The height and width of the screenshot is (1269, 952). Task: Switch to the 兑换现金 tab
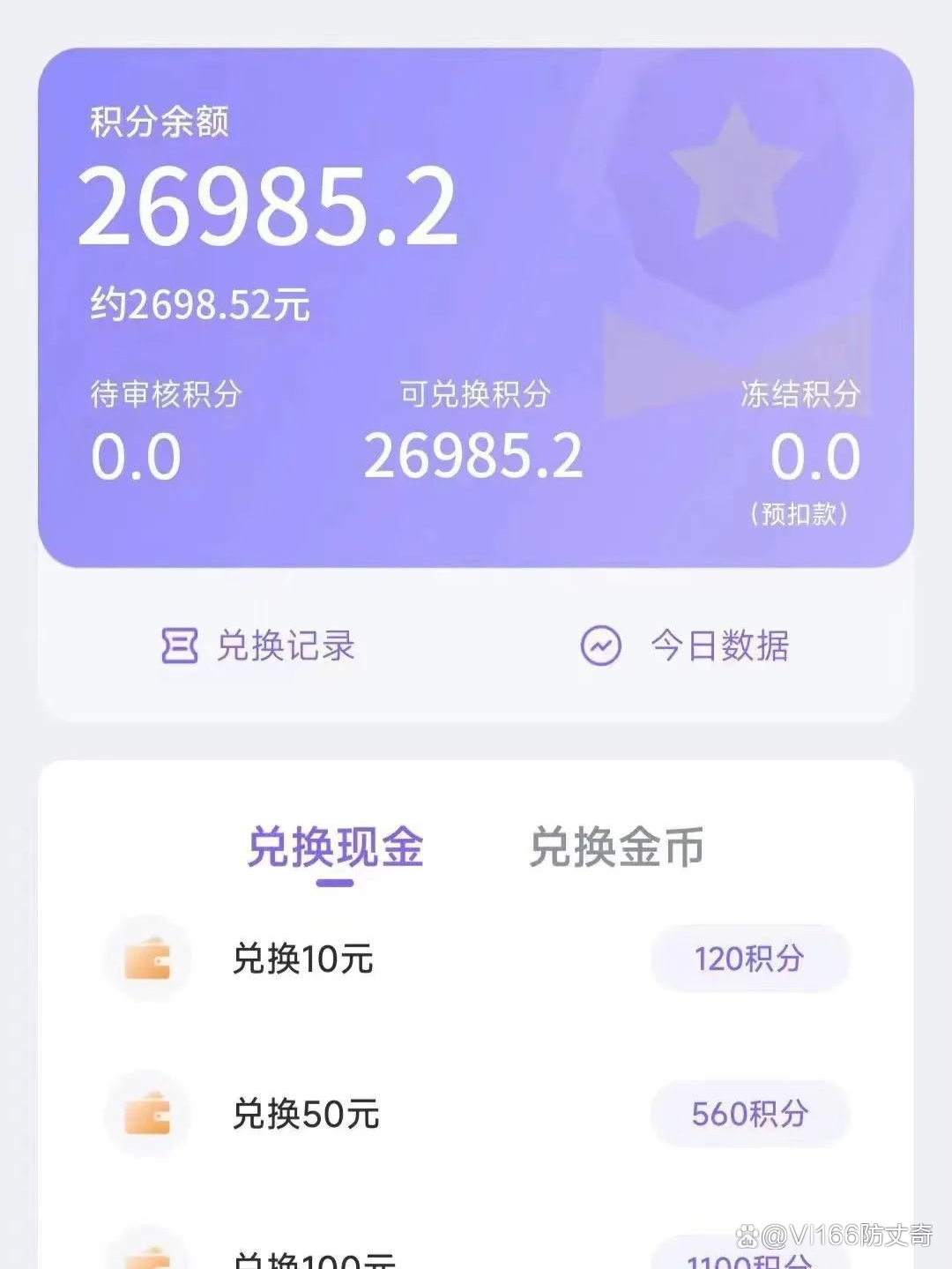[336, 845]
